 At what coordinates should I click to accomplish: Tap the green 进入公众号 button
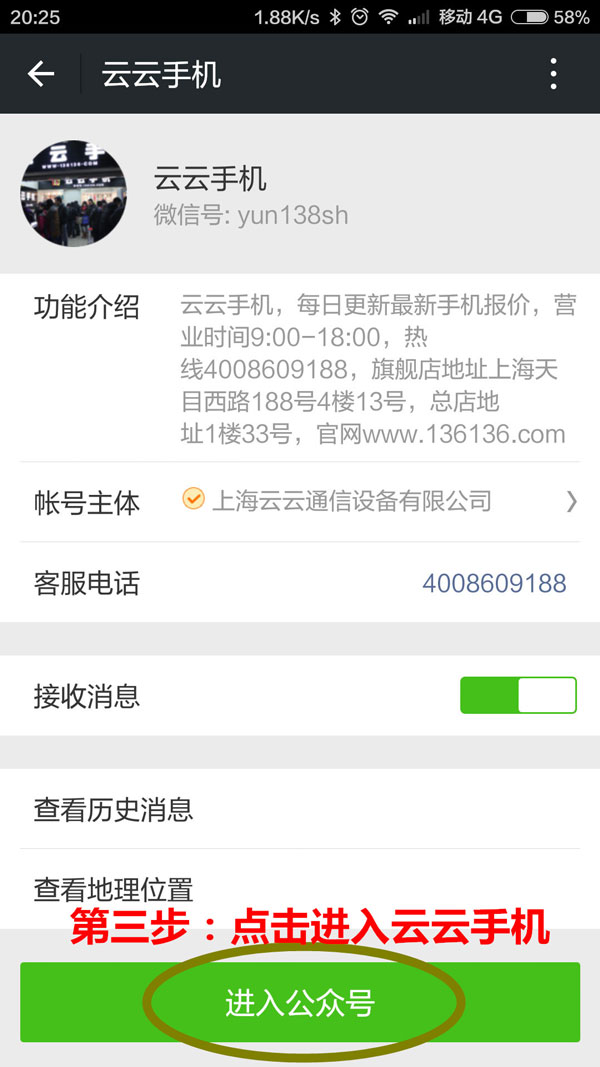tap(300, 1003)
